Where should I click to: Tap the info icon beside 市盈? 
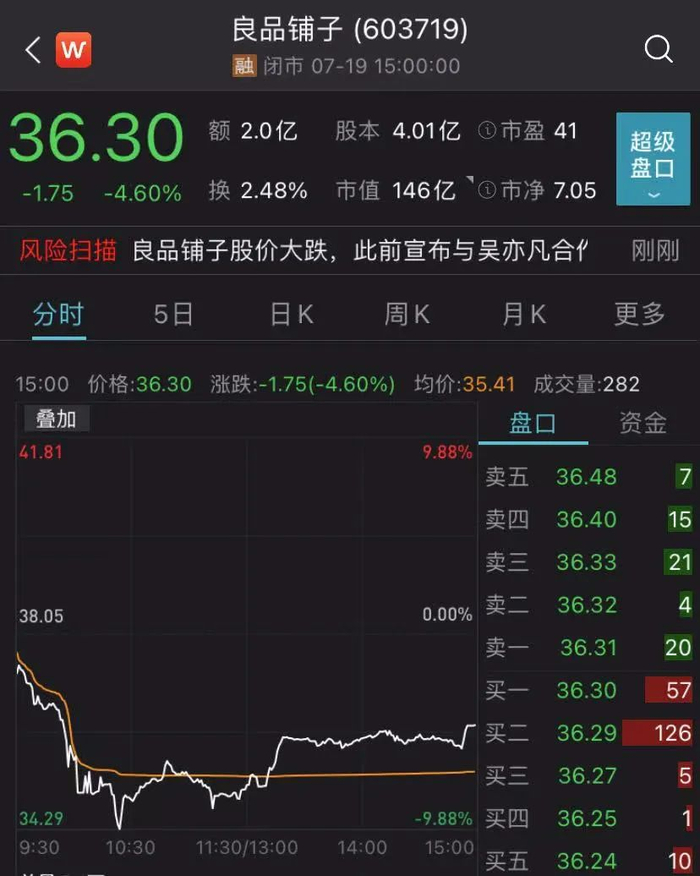click(x=487, y=131)
